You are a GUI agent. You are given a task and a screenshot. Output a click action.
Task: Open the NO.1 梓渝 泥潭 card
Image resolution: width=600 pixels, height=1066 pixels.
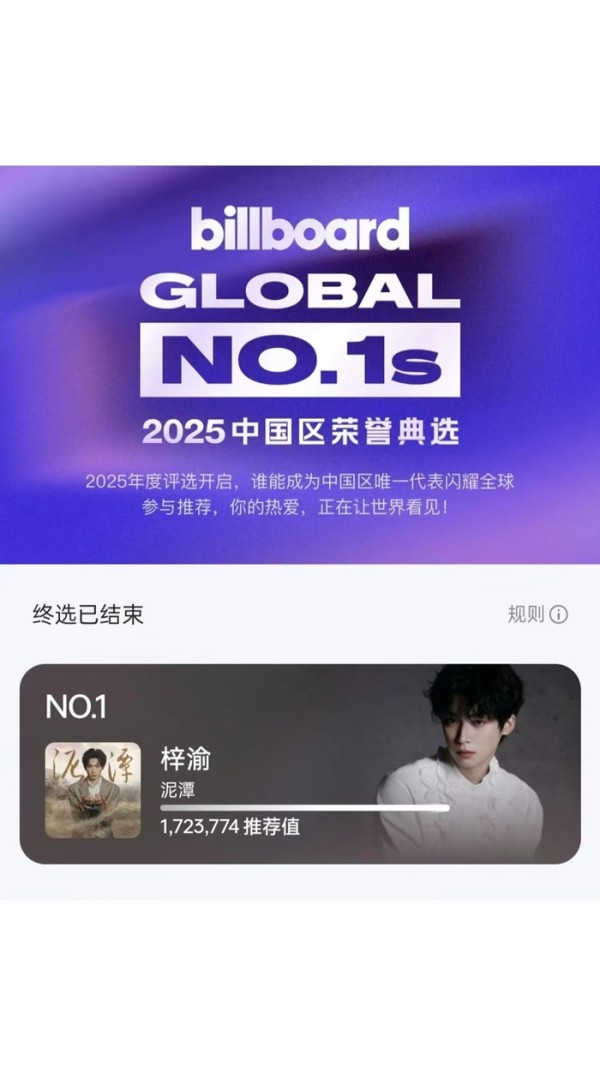tap(300, 764)
